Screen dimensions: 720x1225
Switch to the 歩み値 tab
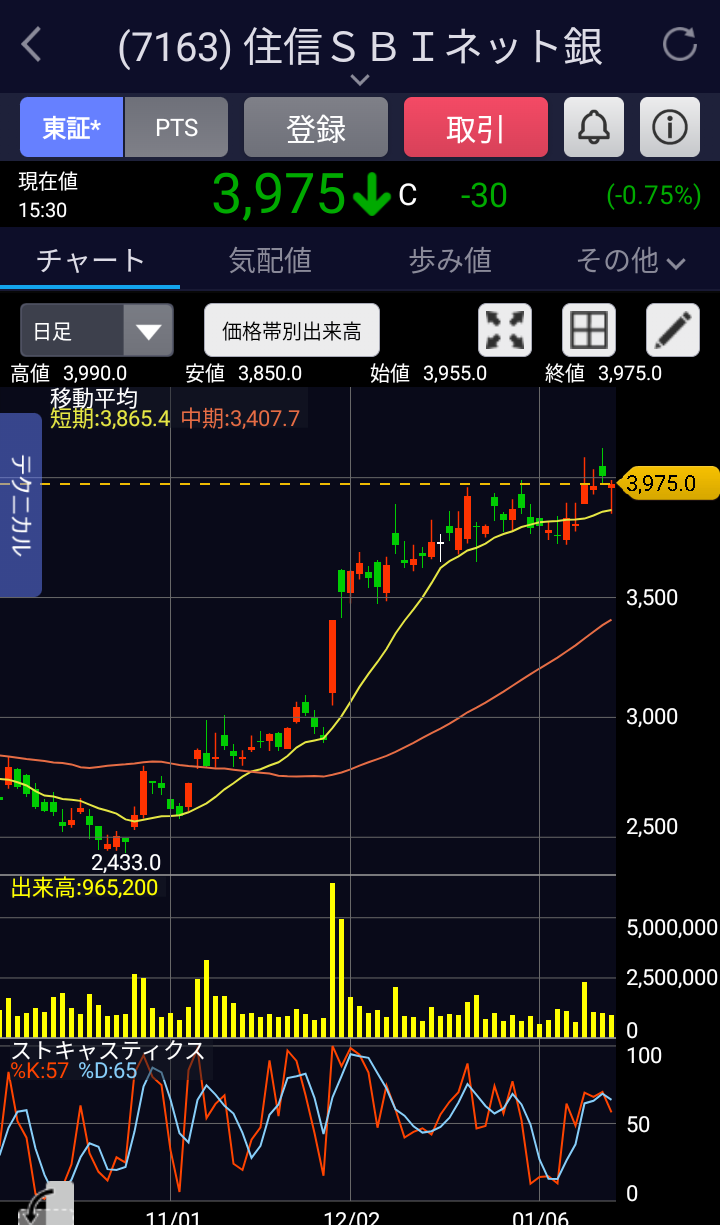click(450, 261)
